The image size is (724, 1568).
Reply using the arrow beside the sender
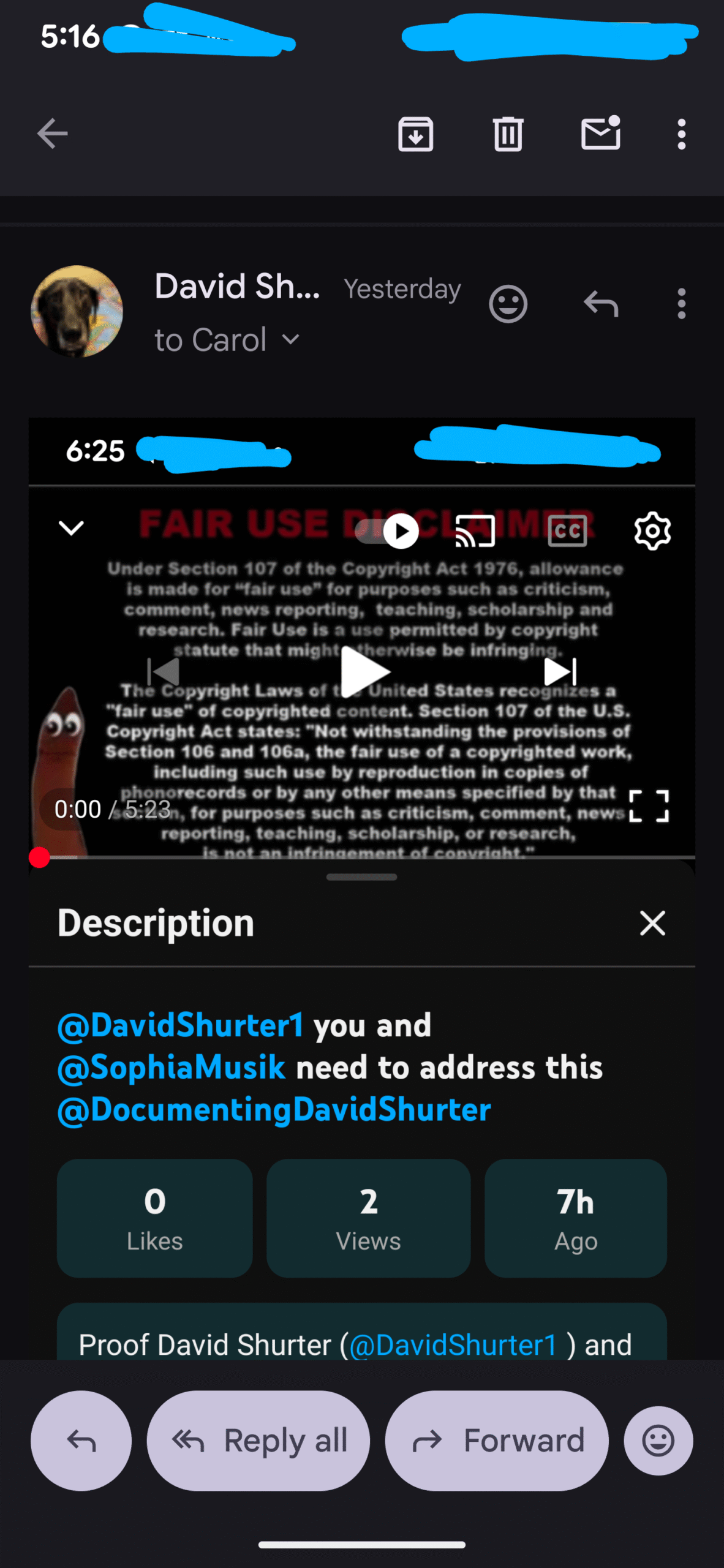tap(601, 304)
